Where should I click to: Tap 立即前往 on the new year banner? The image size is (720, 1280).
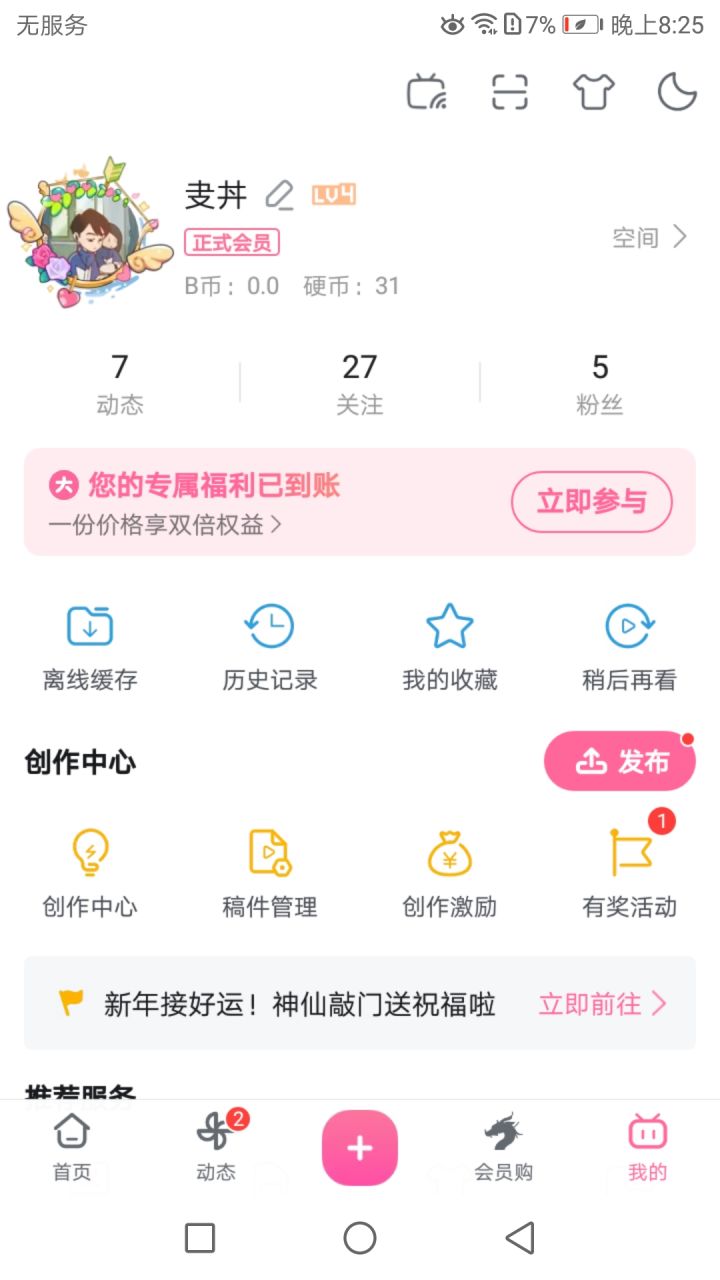point(602,1004)
